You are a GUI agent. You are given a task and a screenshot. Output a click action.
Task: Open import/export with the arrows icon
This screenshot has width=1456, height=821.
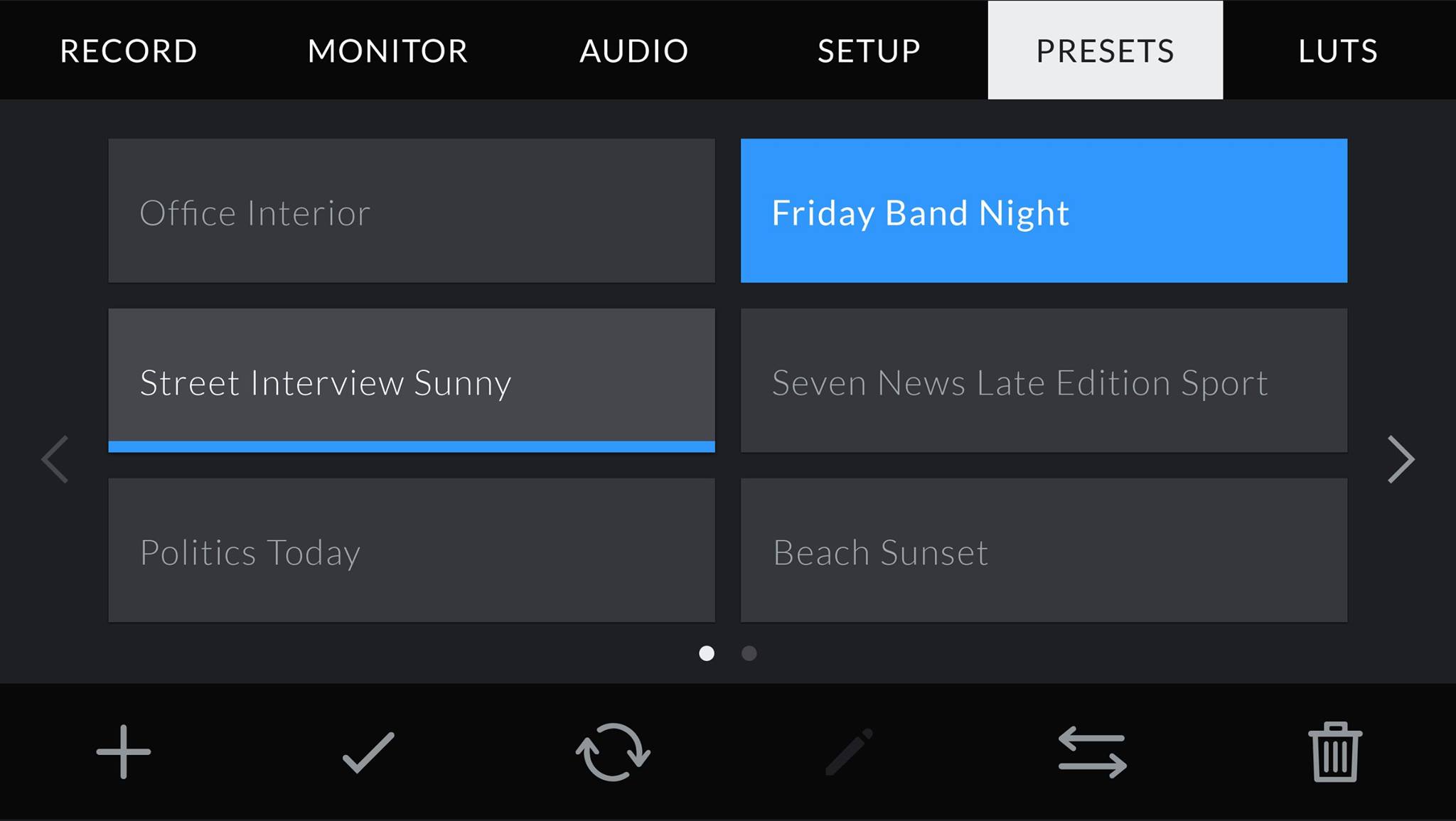[1092, 752]
